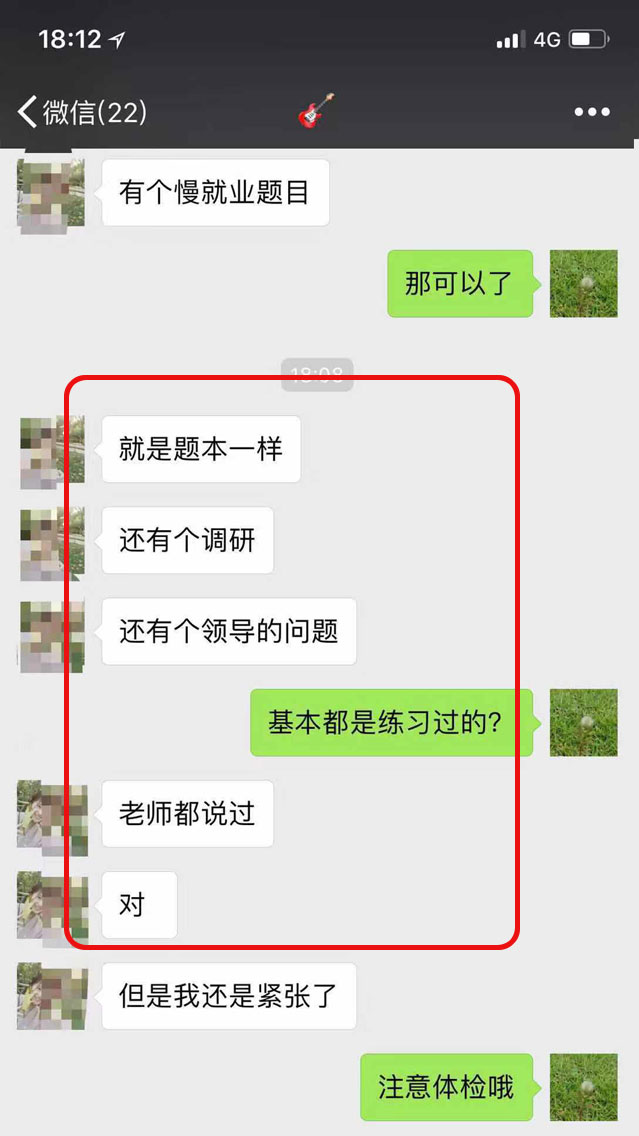Tap the avatar beside 还有个调研
Image resolution: width=639 pixels, height=1136 pixels.
coord(51,542)
